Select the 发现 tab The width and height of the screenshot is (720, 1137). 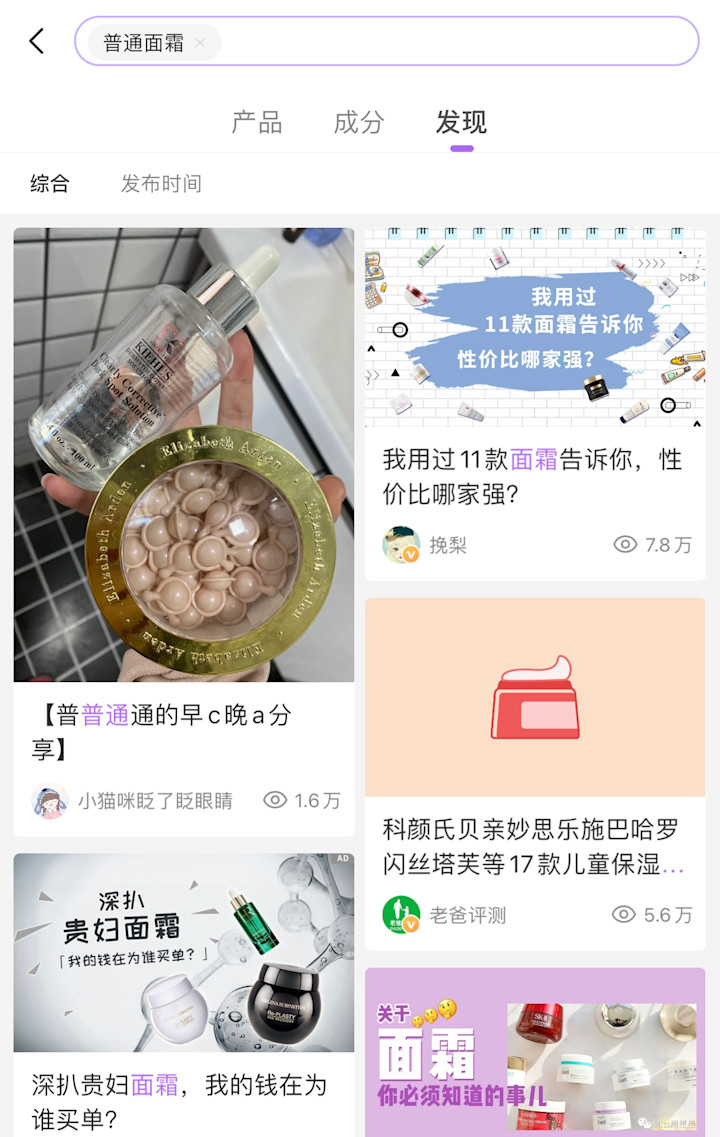point(461,123)
